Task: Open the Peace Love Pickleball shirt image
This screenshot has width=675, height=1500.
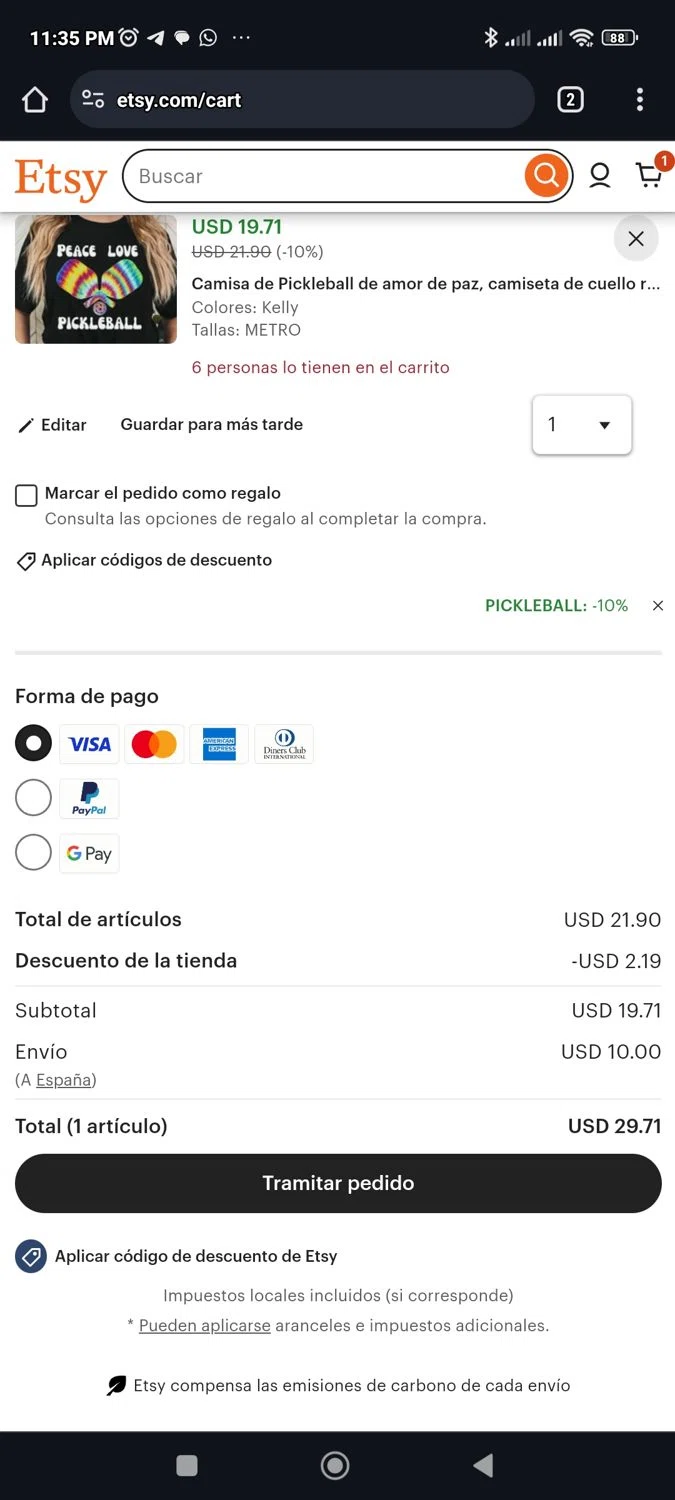Action: coord(96,280)
